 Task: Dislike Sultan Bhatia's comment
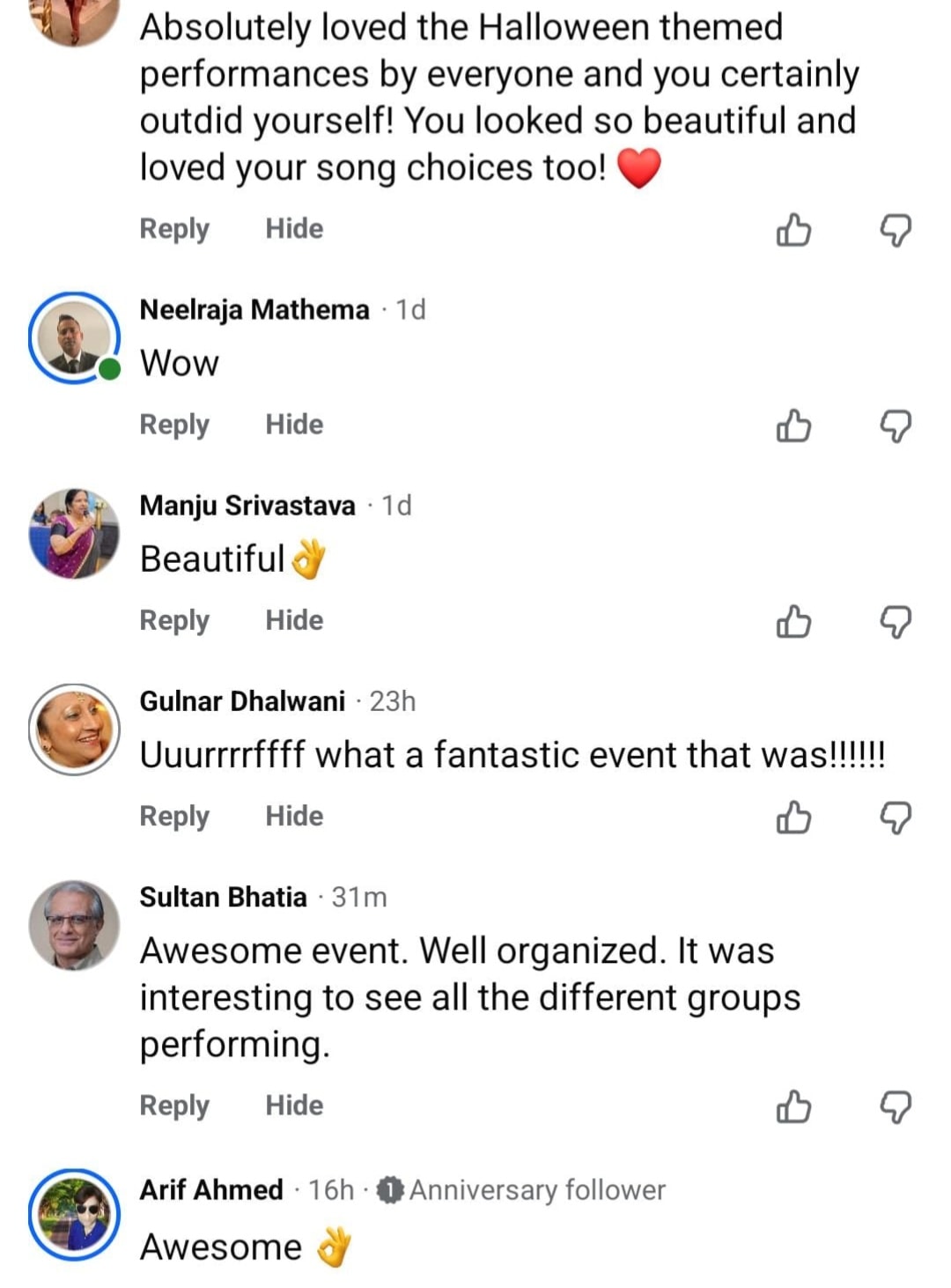pyautogui.click(x=896, y=1107)
